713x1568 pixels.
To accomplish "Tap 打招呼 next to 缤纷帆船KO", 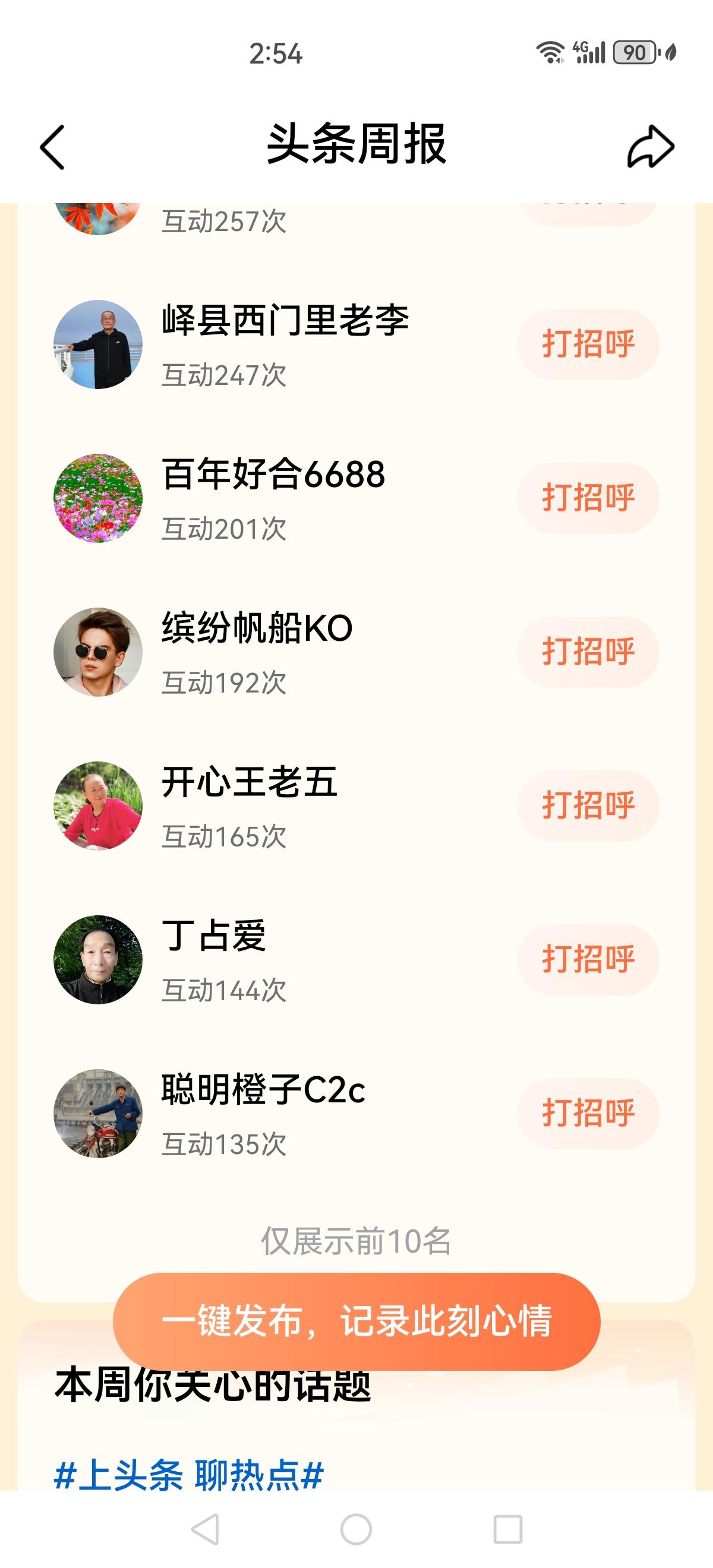I will 588,652.
